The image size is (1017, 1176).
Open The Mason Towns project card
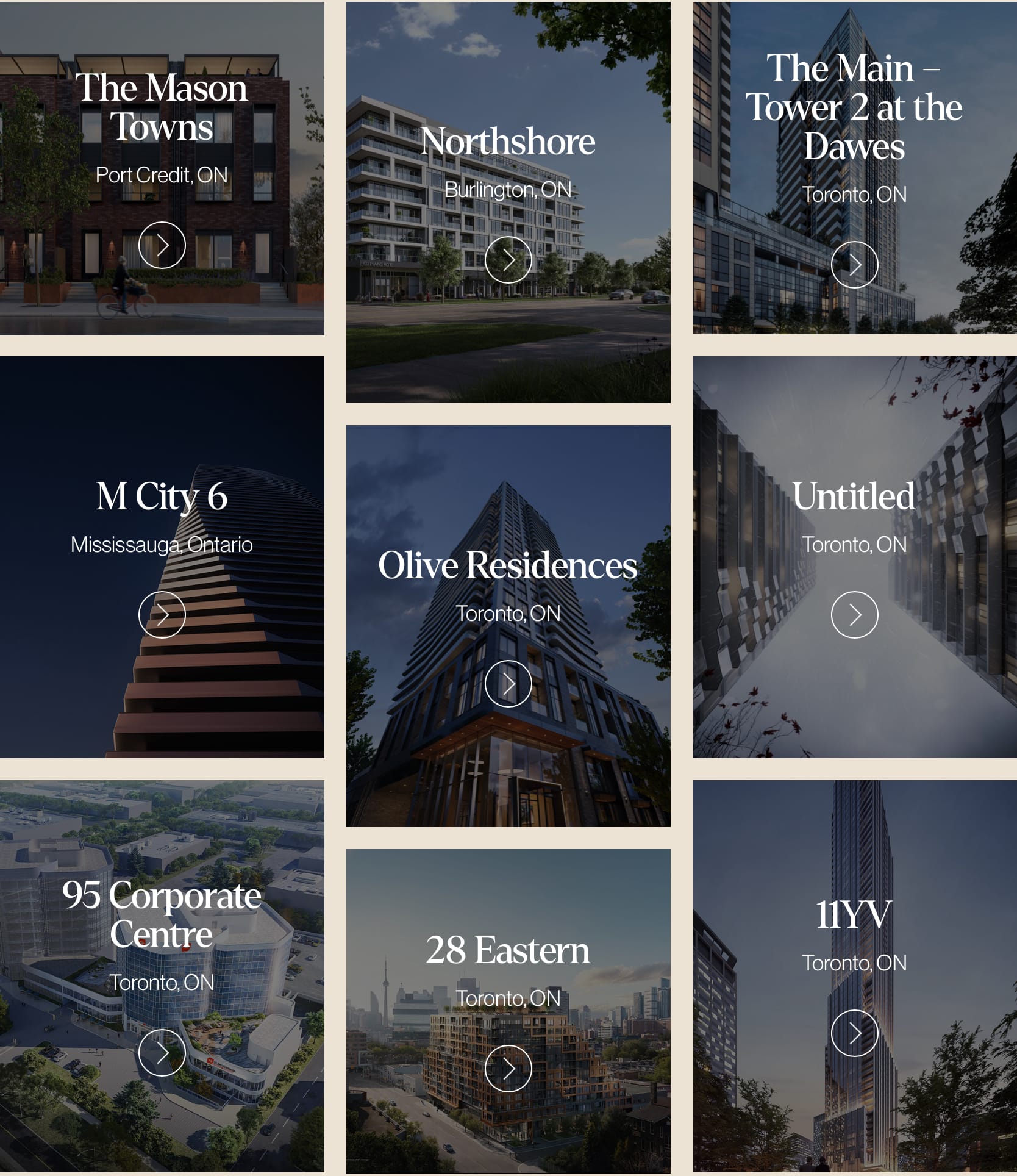point(162,245)
